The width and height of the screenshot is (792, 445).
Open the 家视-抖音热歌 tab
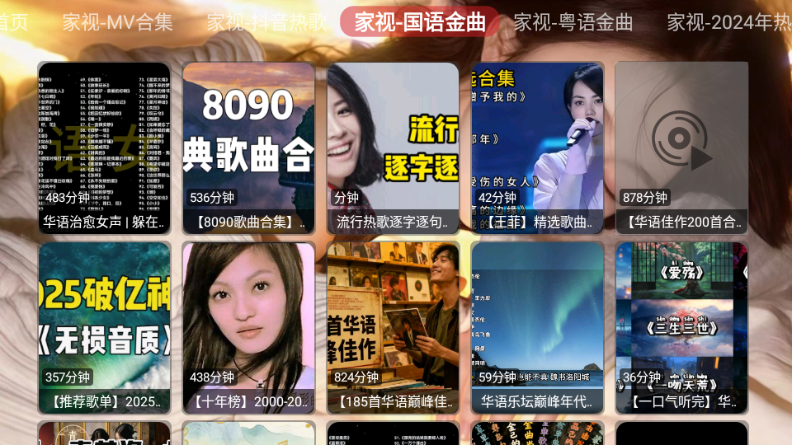(266, 22)
